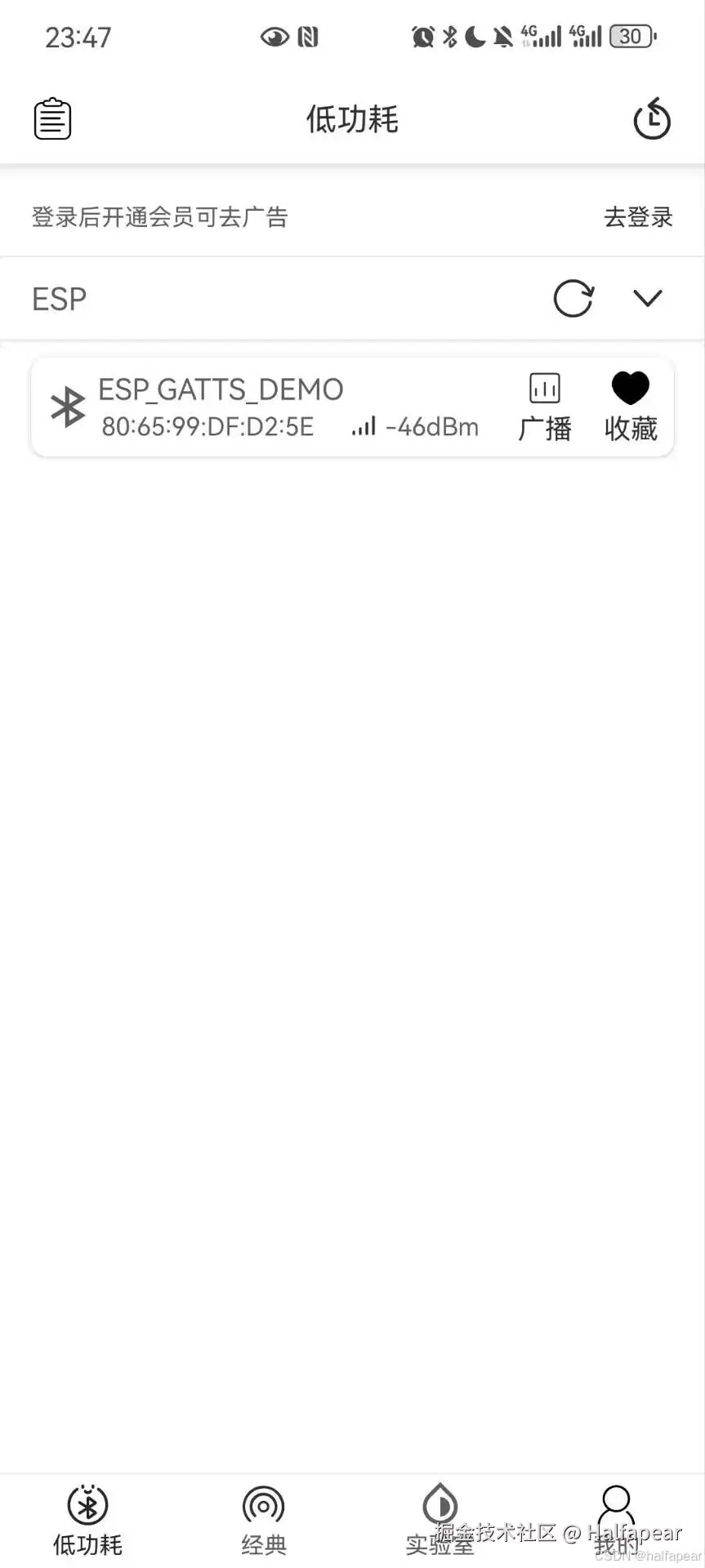
Task: Tap 去登录 to log in
Action: click(x=637, y=217)
